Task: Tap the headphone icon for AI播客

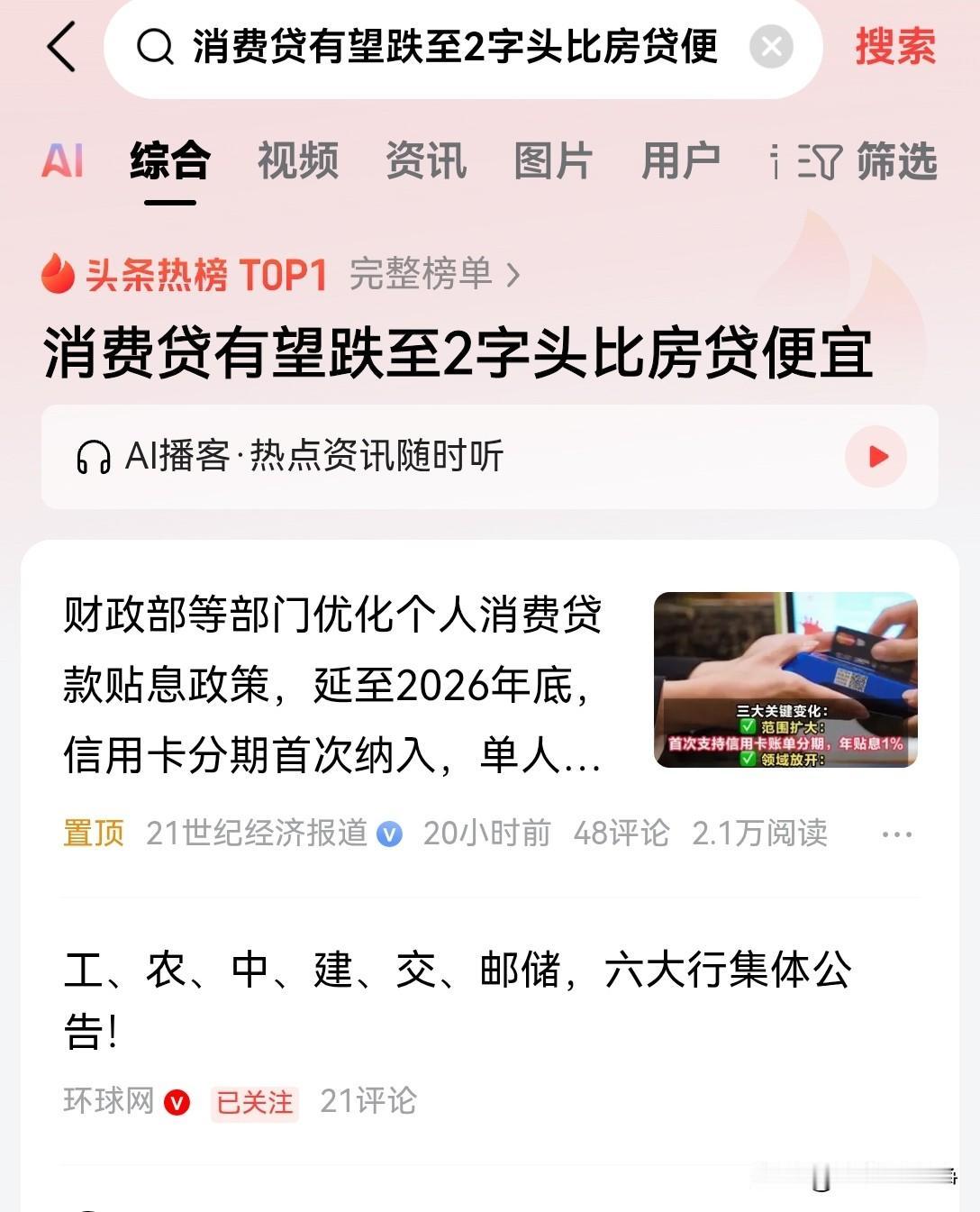Action: pyautogui.click(x=93, y=458)
